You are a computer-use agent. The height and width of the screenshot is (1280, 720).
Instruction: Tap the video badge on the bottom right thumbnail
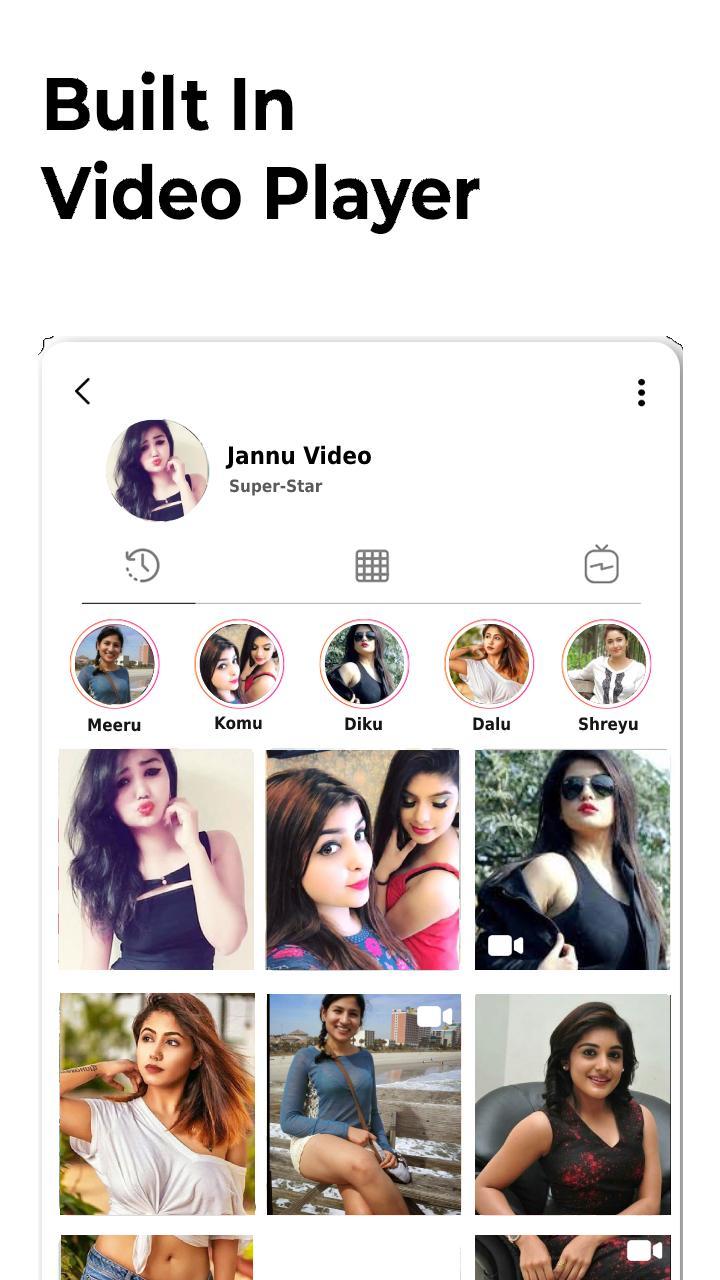tap(644, 1249)
